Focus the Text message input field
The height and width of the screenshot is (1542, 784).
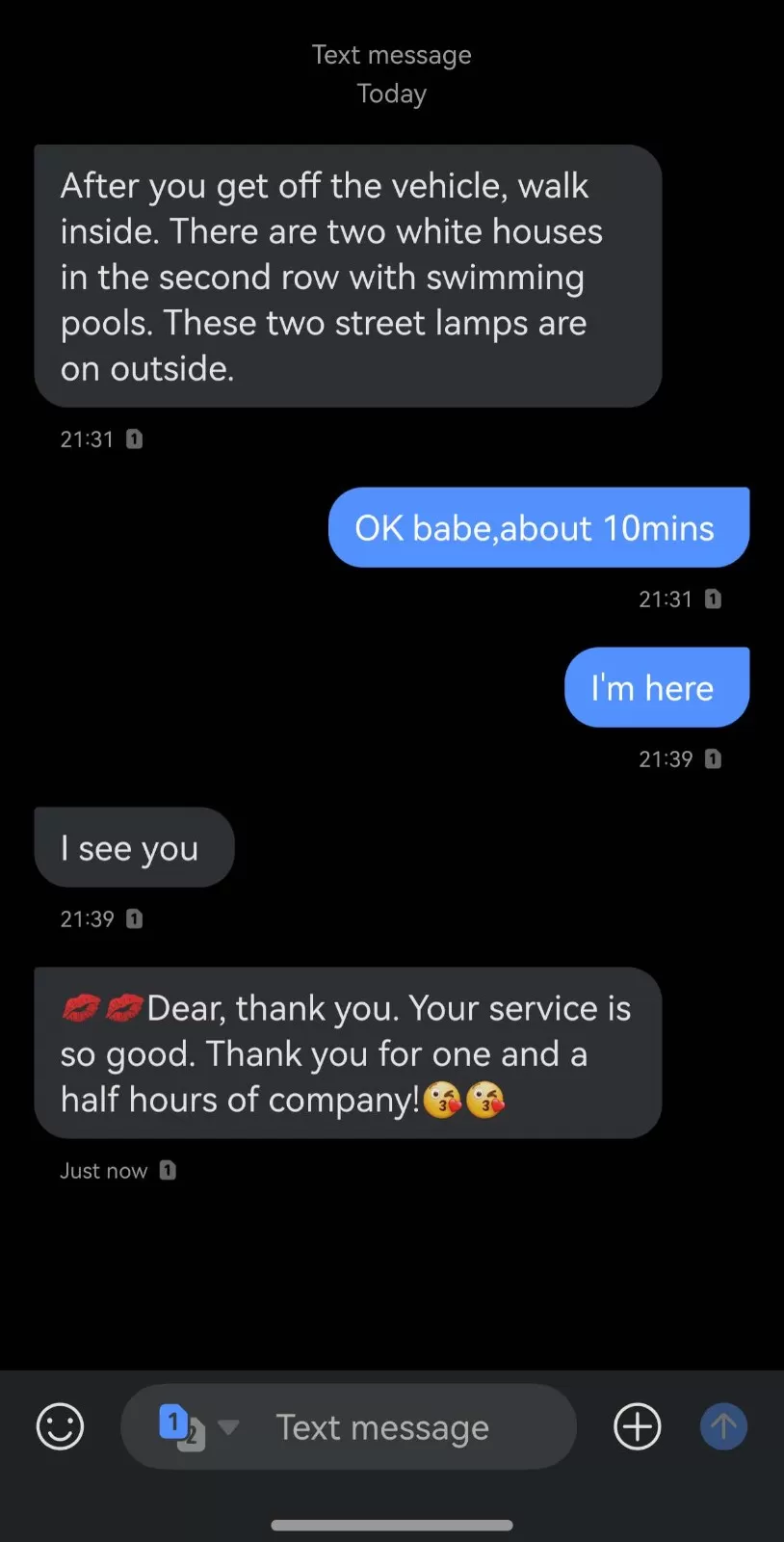[381, 1427]
